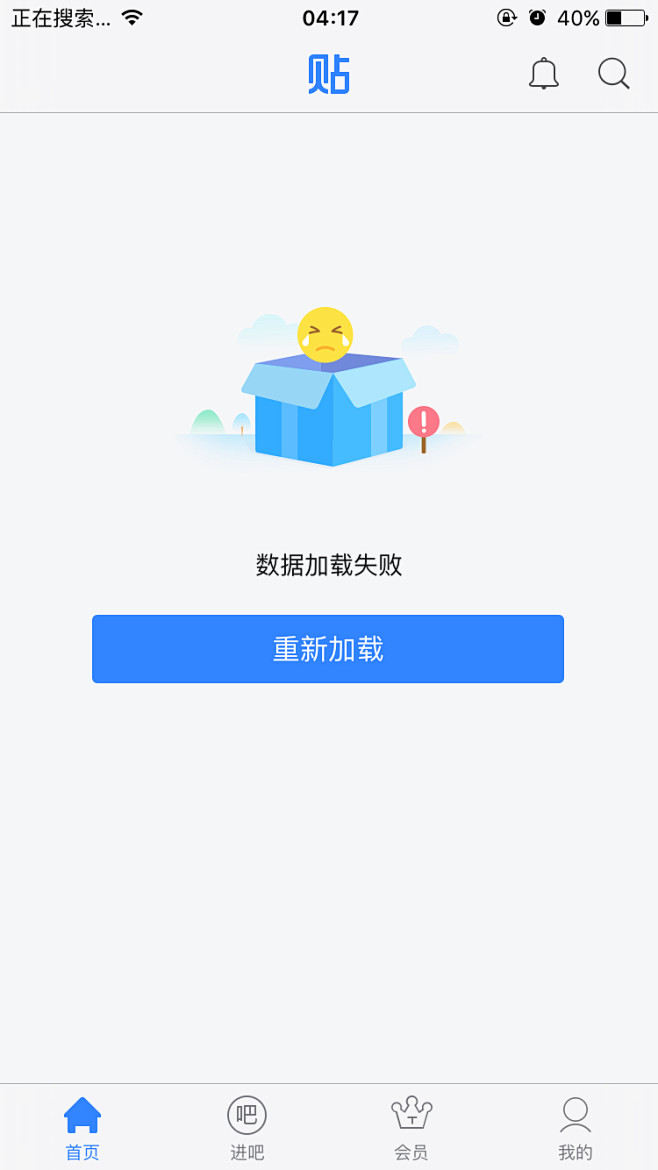The height and width of the screenshot is (1170, 658).
Task: Switch to the 进吧 tab
Action: coord(247,1127)
